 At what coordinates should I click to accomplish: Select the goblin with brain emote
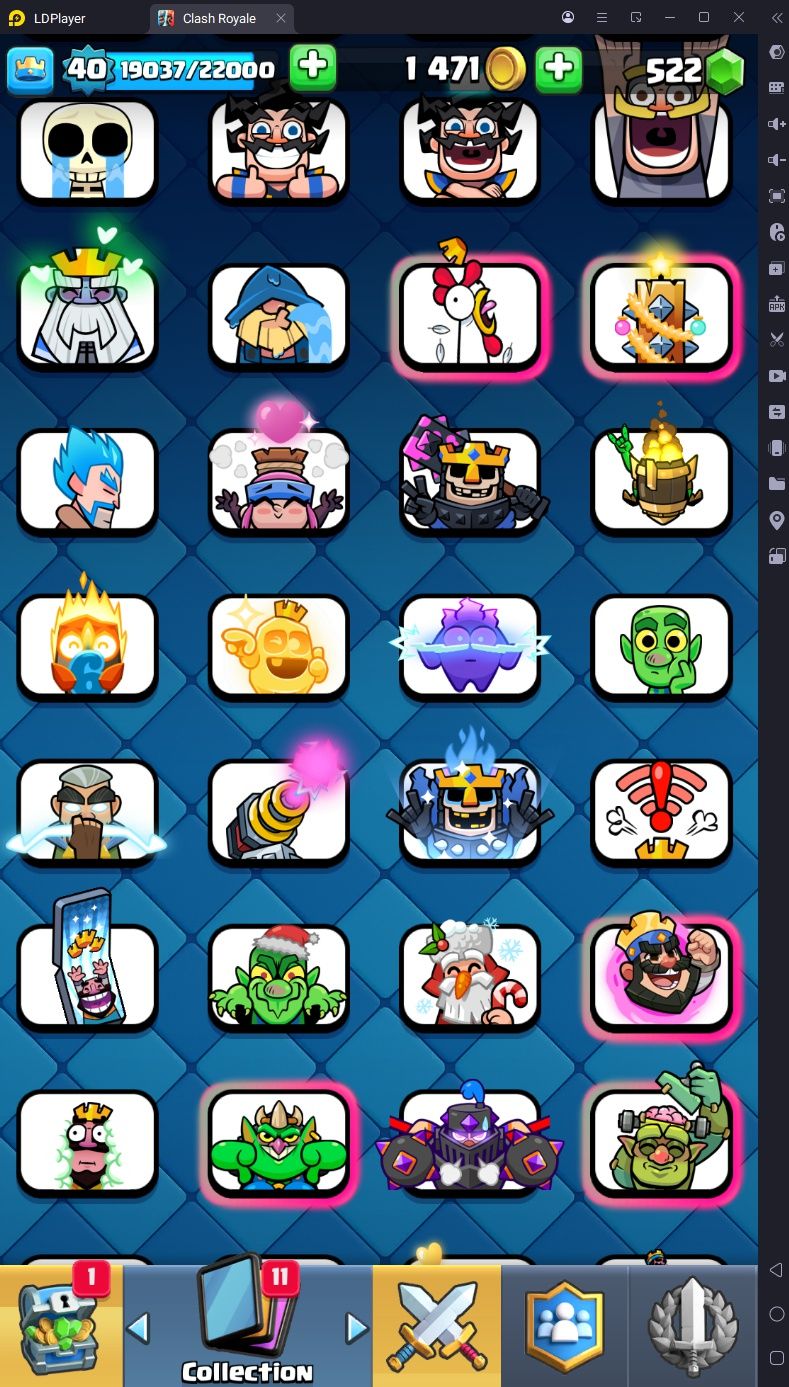(661, 1138)
